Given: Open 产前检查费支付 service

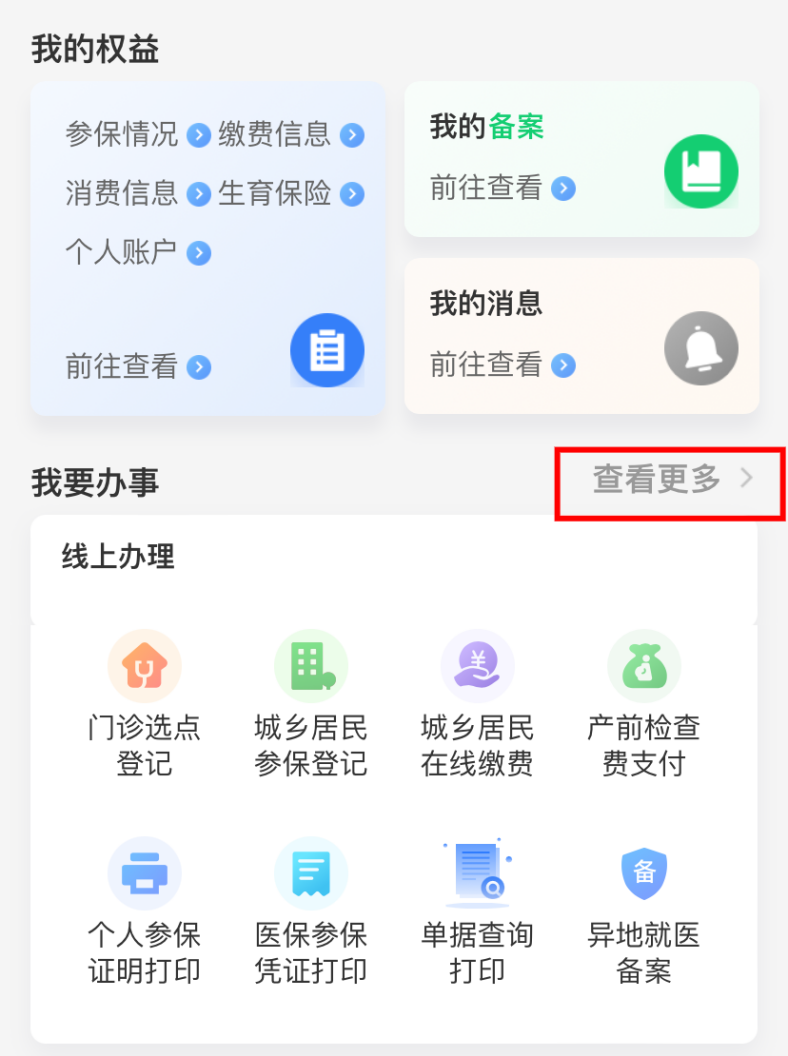Looking at the screenshot, I should tap(644, 705).
